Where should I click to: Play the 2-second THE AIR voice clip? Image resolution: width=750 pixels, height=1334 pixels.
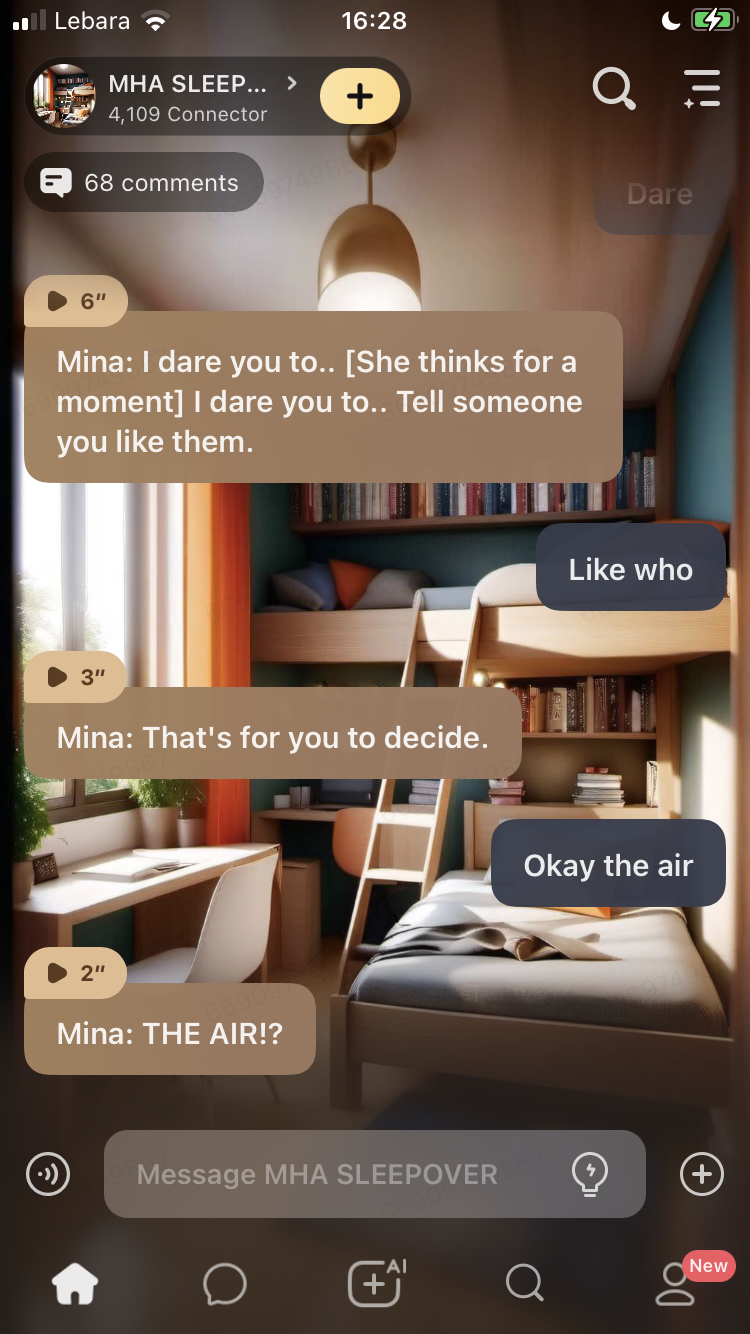tap(76, 972)
